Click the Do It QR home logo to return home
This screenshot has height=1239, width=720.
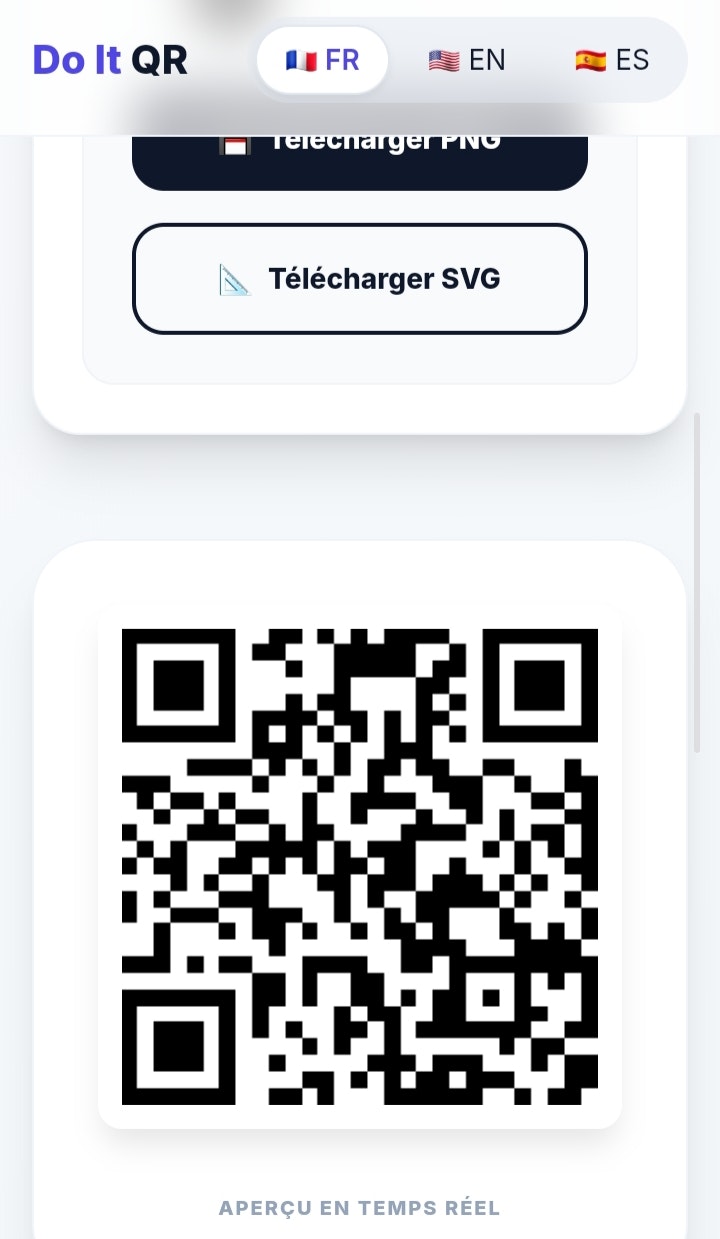pyautogui.click(x=110, y=60)
